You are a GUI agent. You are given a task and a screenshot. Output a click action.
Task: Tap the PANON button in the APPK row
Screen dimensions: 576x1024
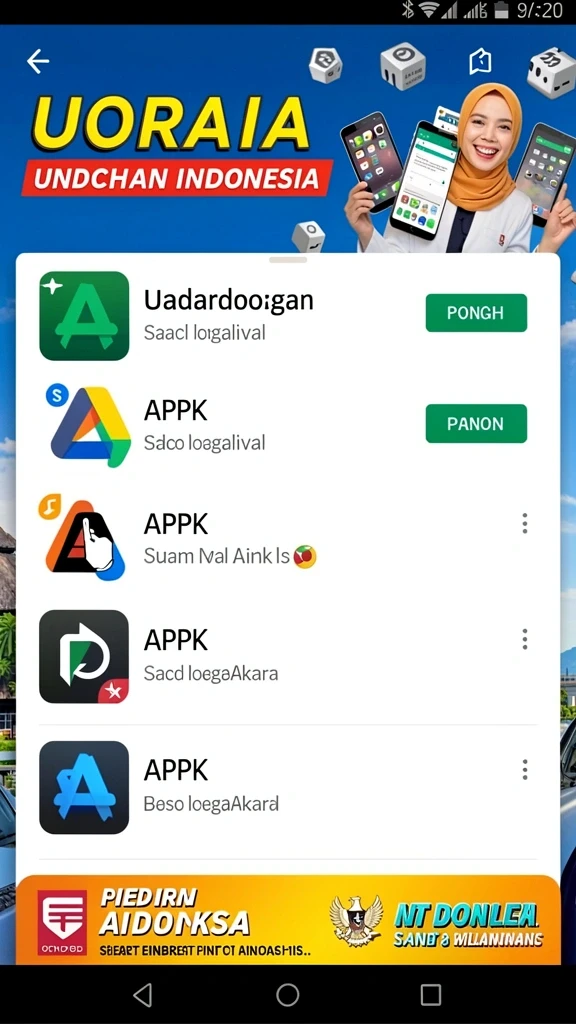pos(476,424)
